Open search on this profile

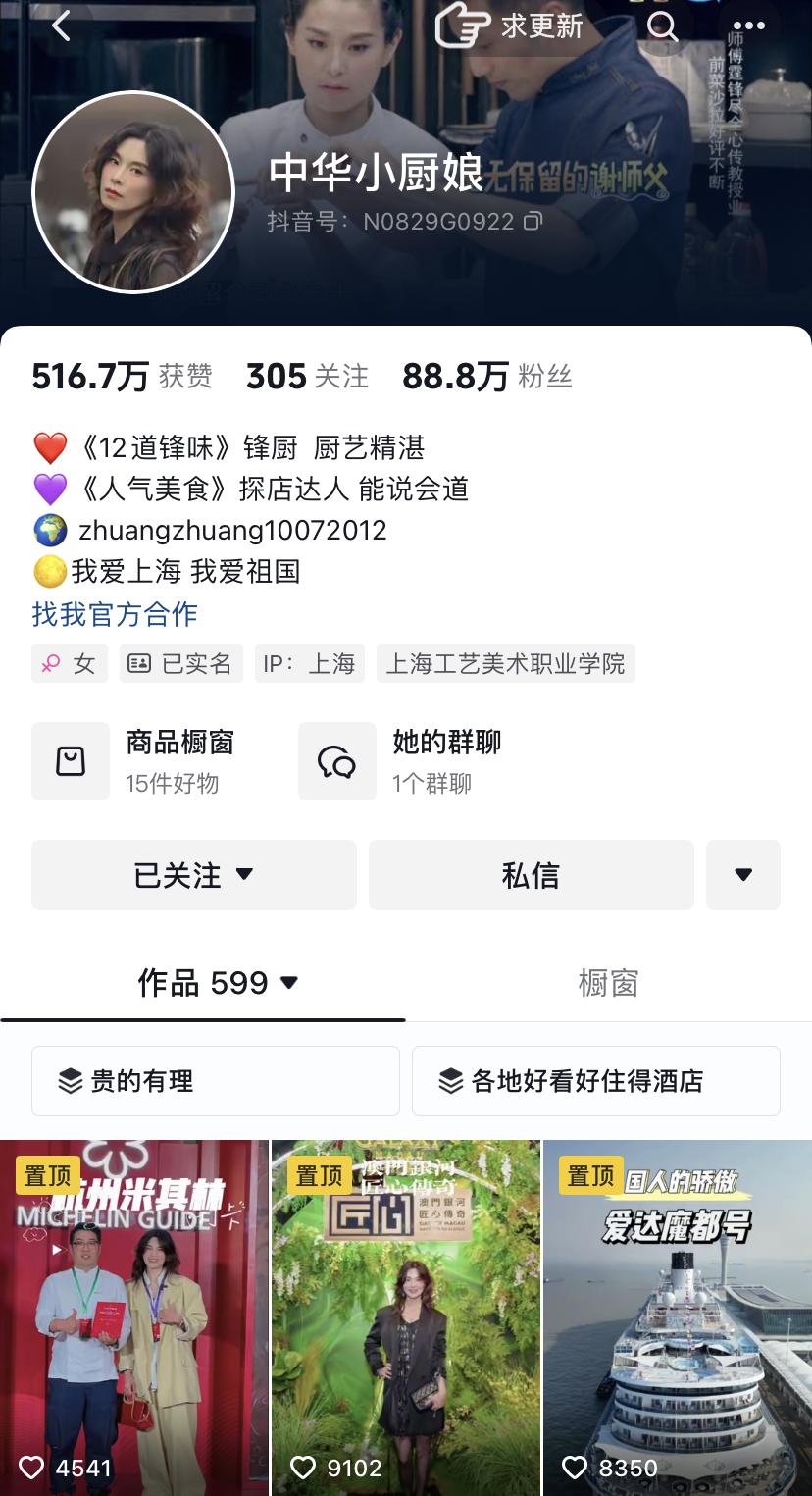click(663, 26)
